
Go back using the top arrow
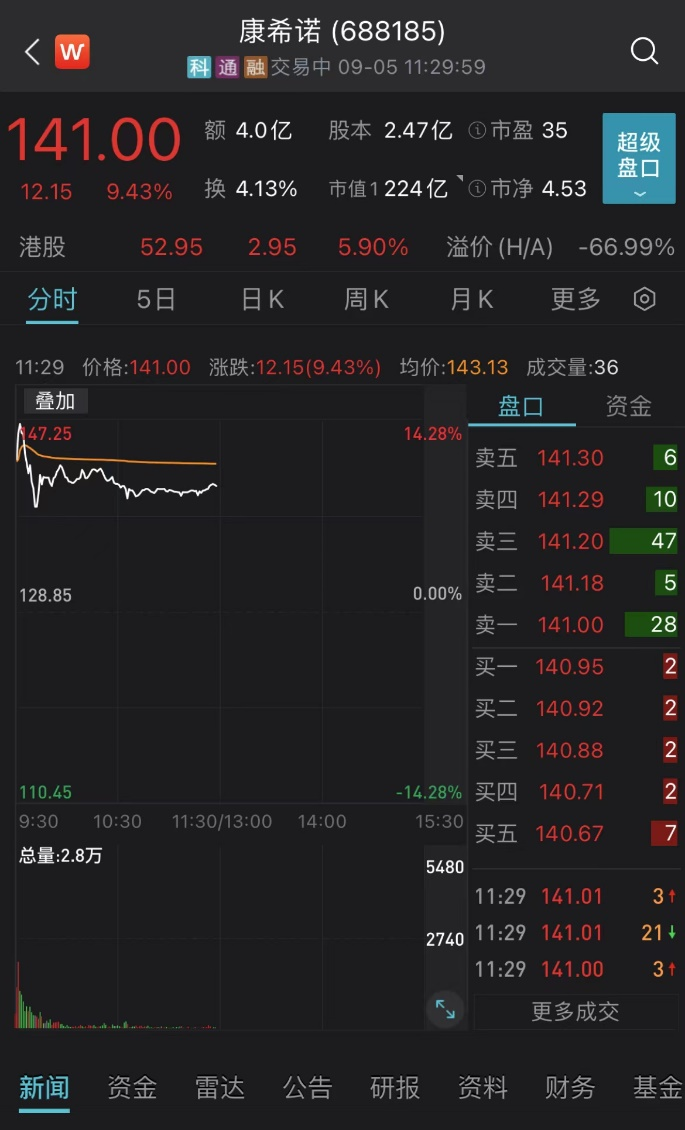pos(32,52)
